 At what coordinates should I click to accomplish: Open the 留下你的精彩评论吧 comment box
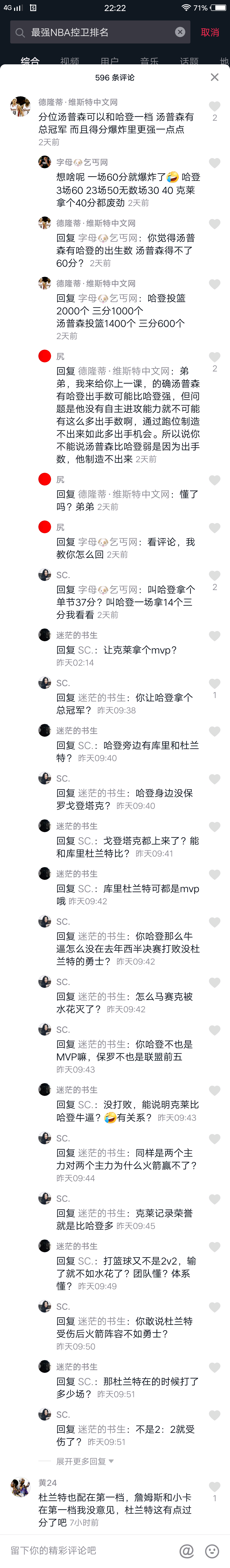85,1550
